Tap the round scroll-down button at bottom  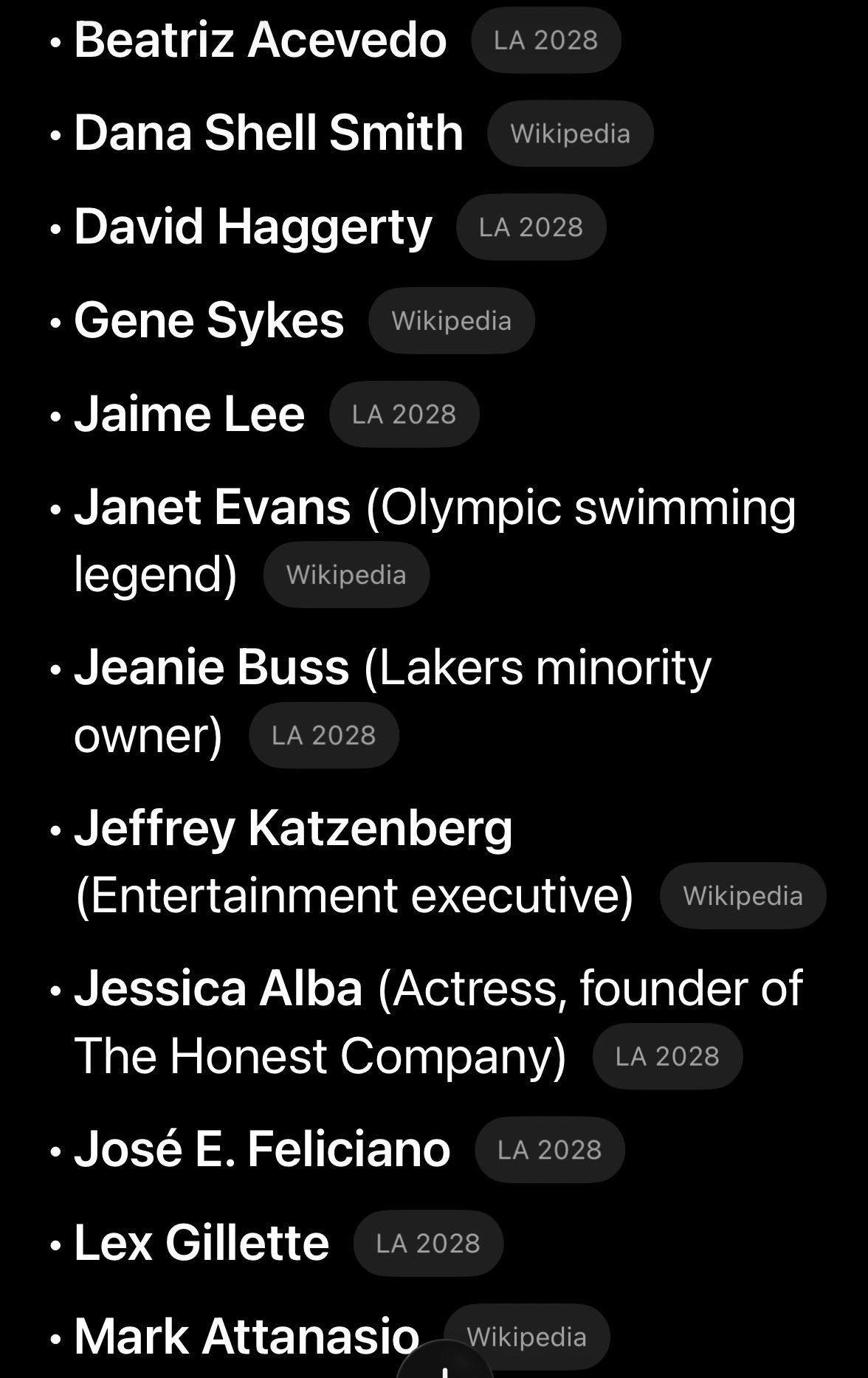(x=444, y=1367)
